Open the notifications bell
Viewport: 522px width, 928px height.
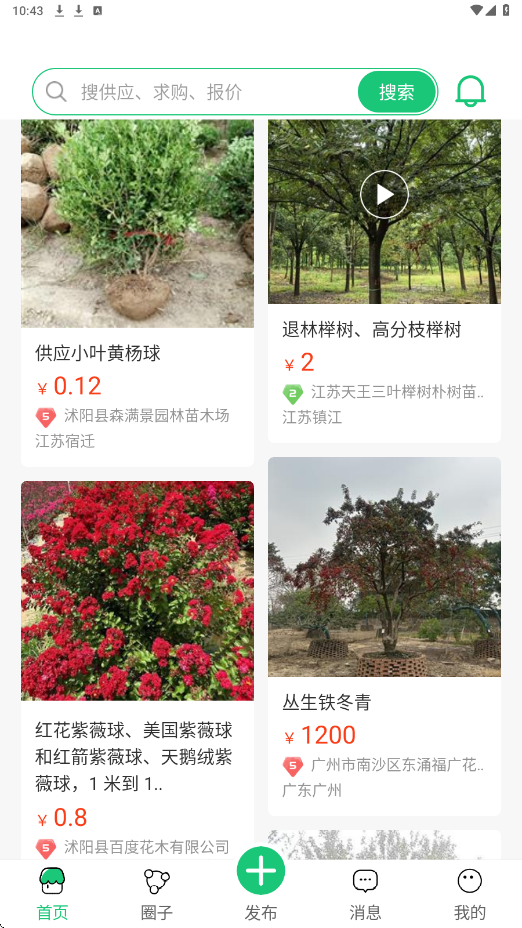471,92
